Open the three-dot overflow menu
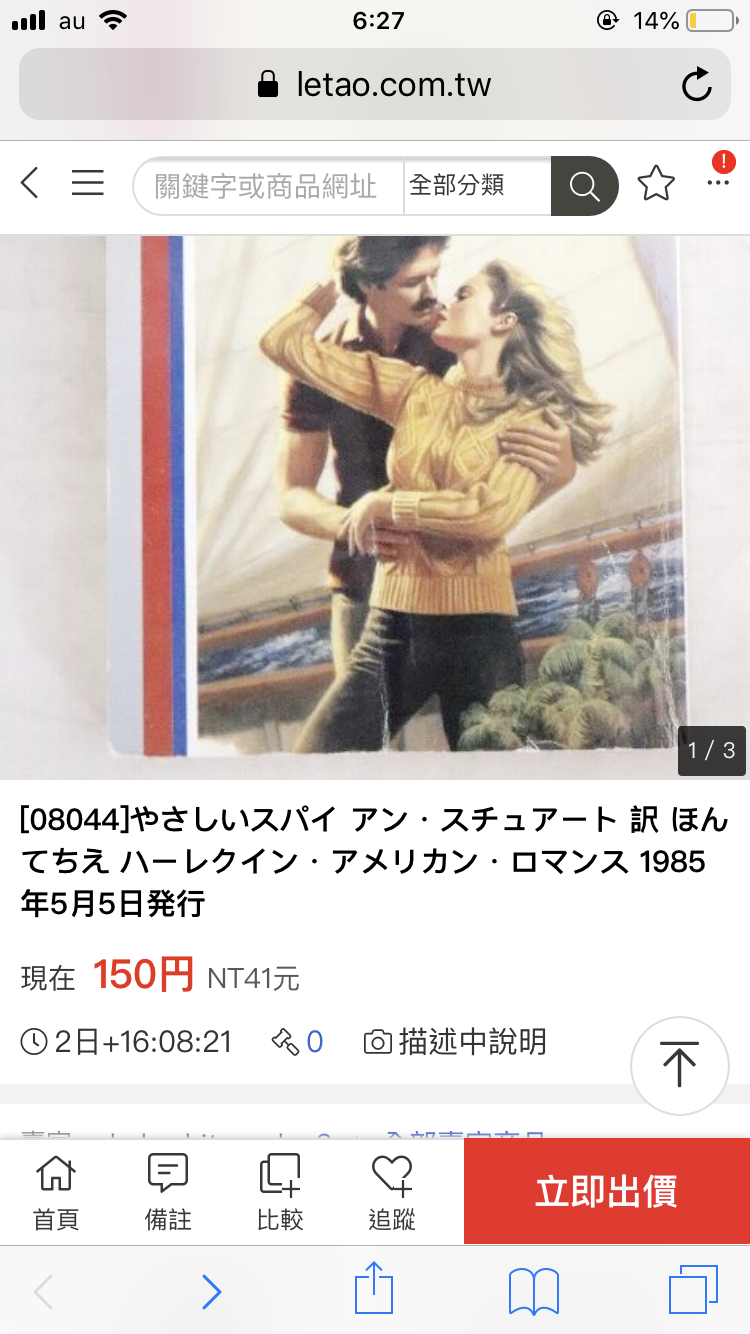Image resolution: width=750 pixels, height=1334 pixels. pyautogui.click(x=718, y=182)
